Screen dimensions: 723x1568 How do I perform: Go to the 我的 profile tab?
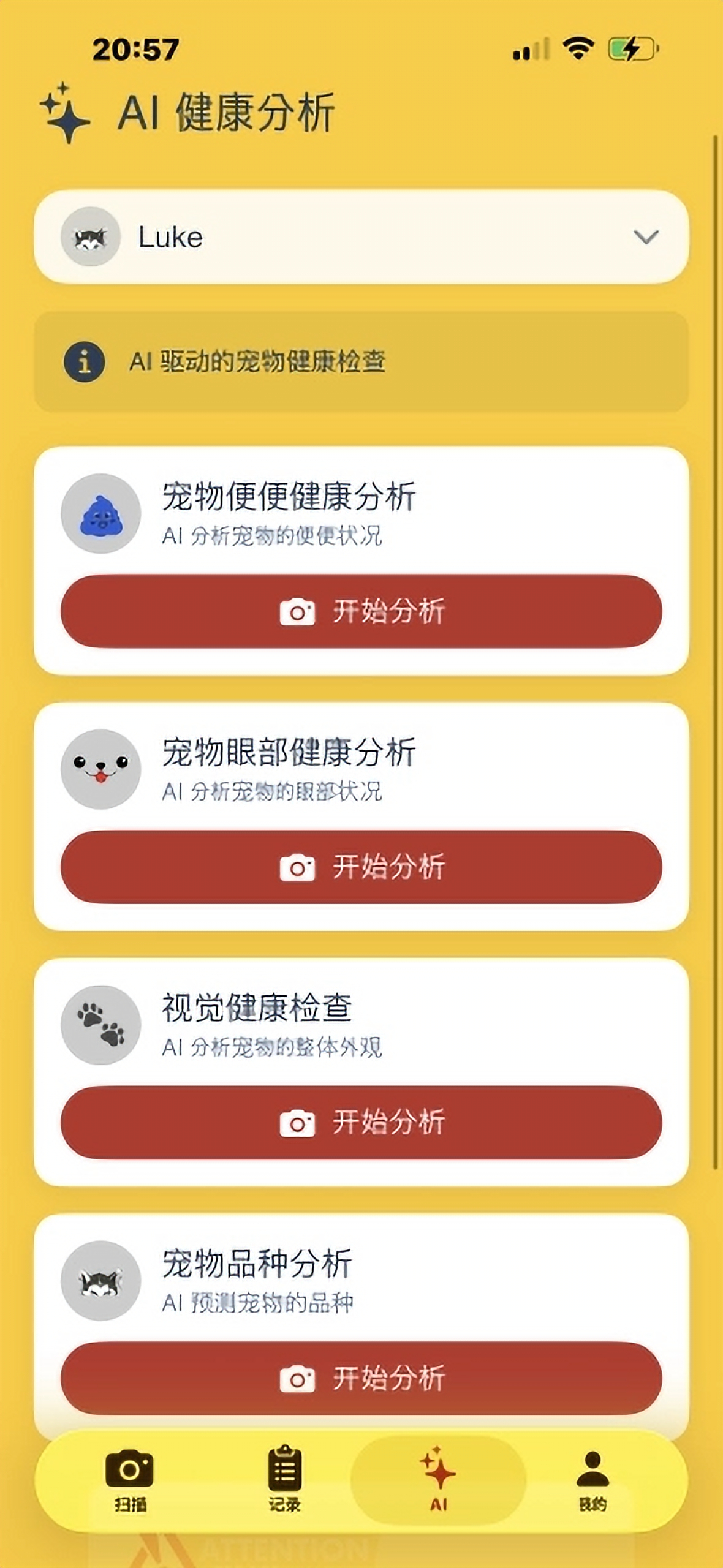[x=592, y=1479]
